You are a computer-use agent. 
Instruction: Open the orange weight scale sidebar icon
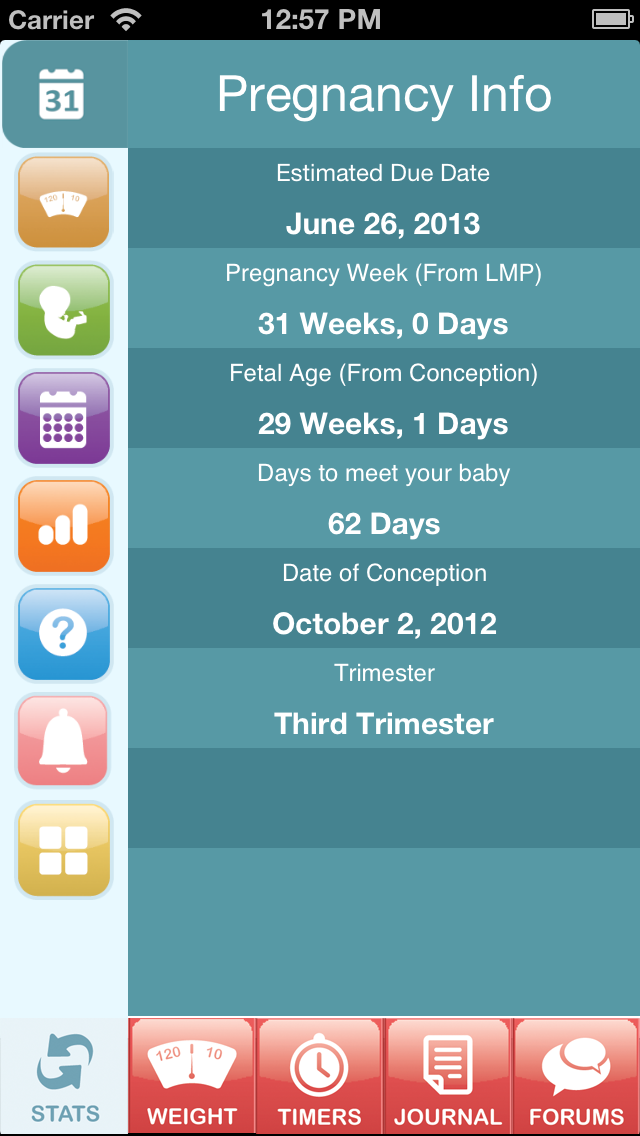(x=64, y=202)
